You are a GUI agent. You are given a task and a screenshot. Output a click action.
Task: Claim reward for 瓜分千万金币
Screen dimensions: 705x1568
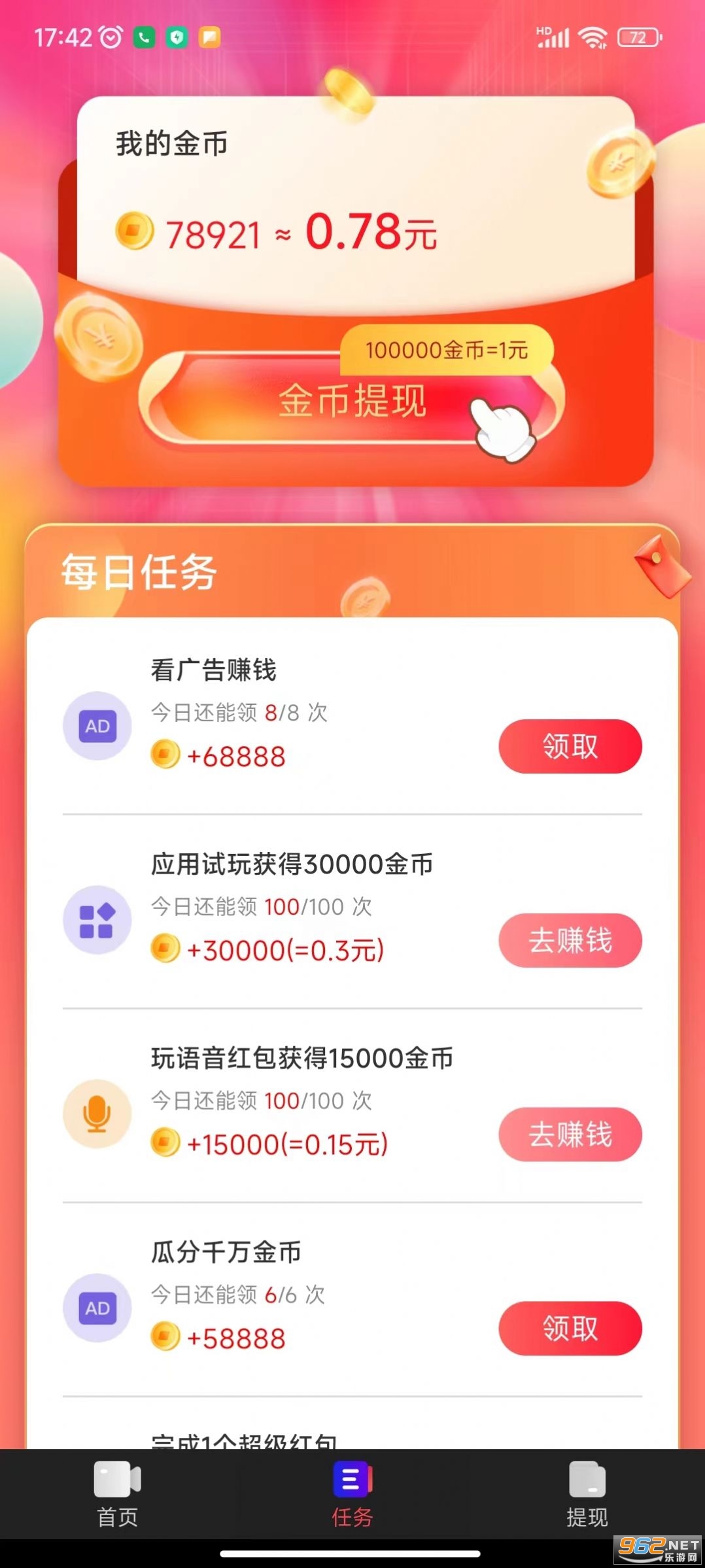pyautogui.click(x=570, y=1328)
